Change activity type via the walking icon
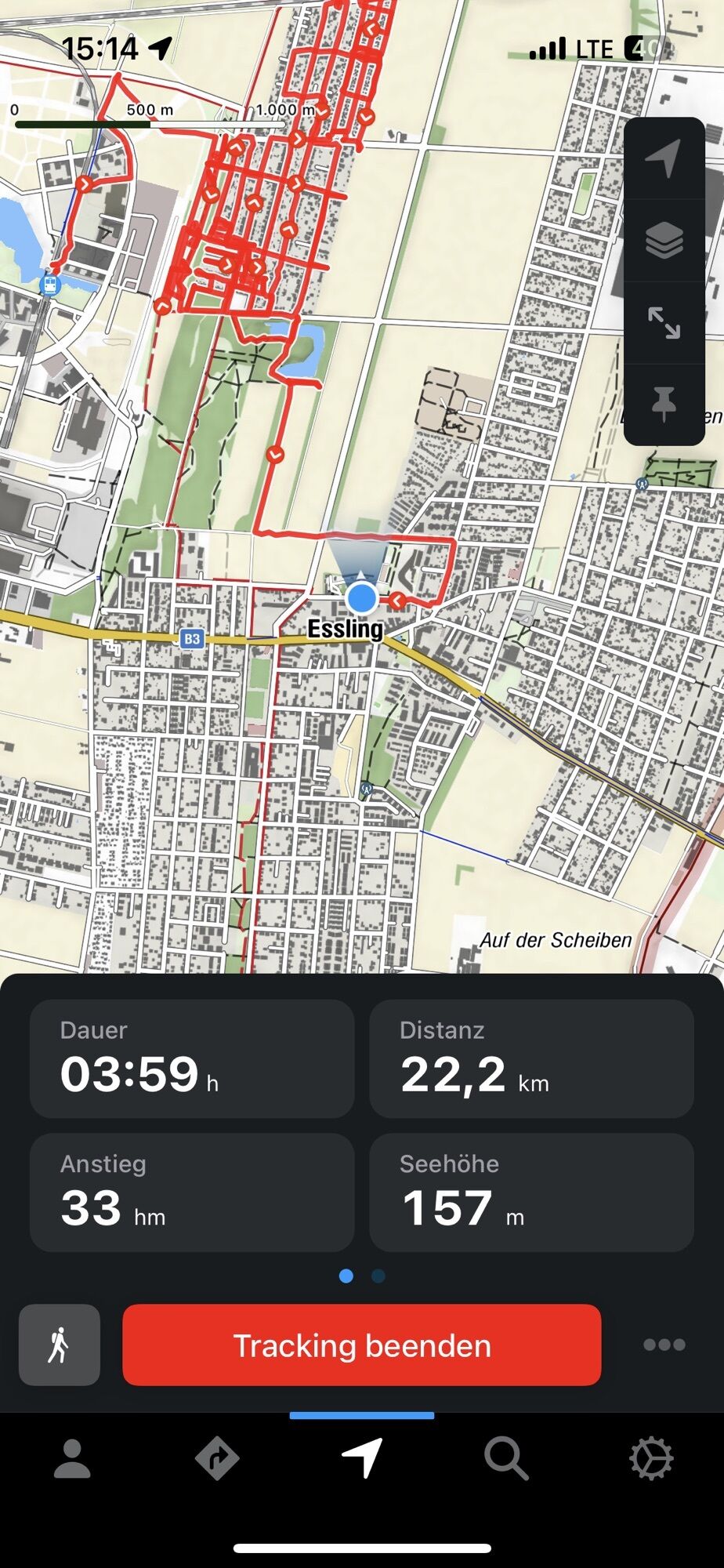724x1568 pixels. point(60,1345)
